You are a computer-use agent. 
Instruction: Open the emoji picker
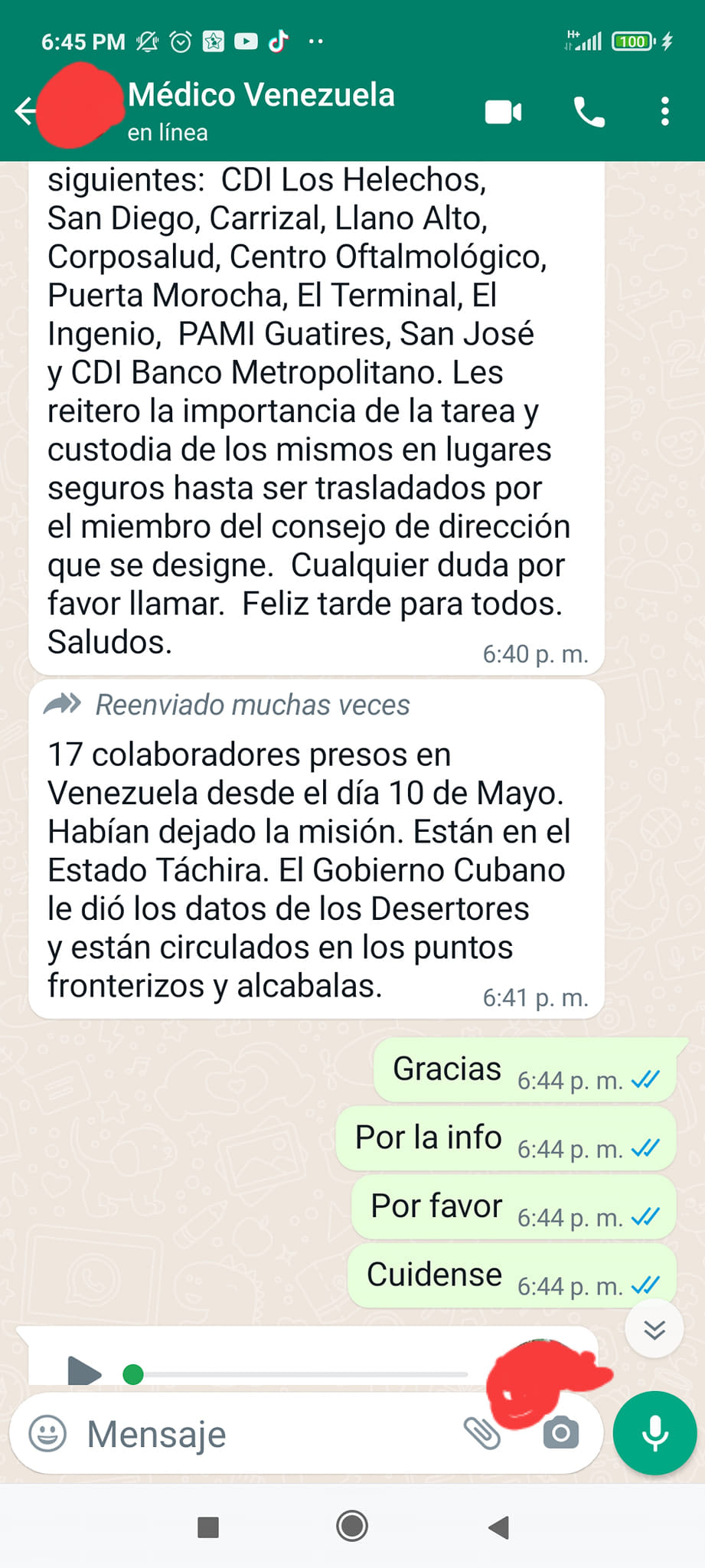click(x=47, y=1433)
